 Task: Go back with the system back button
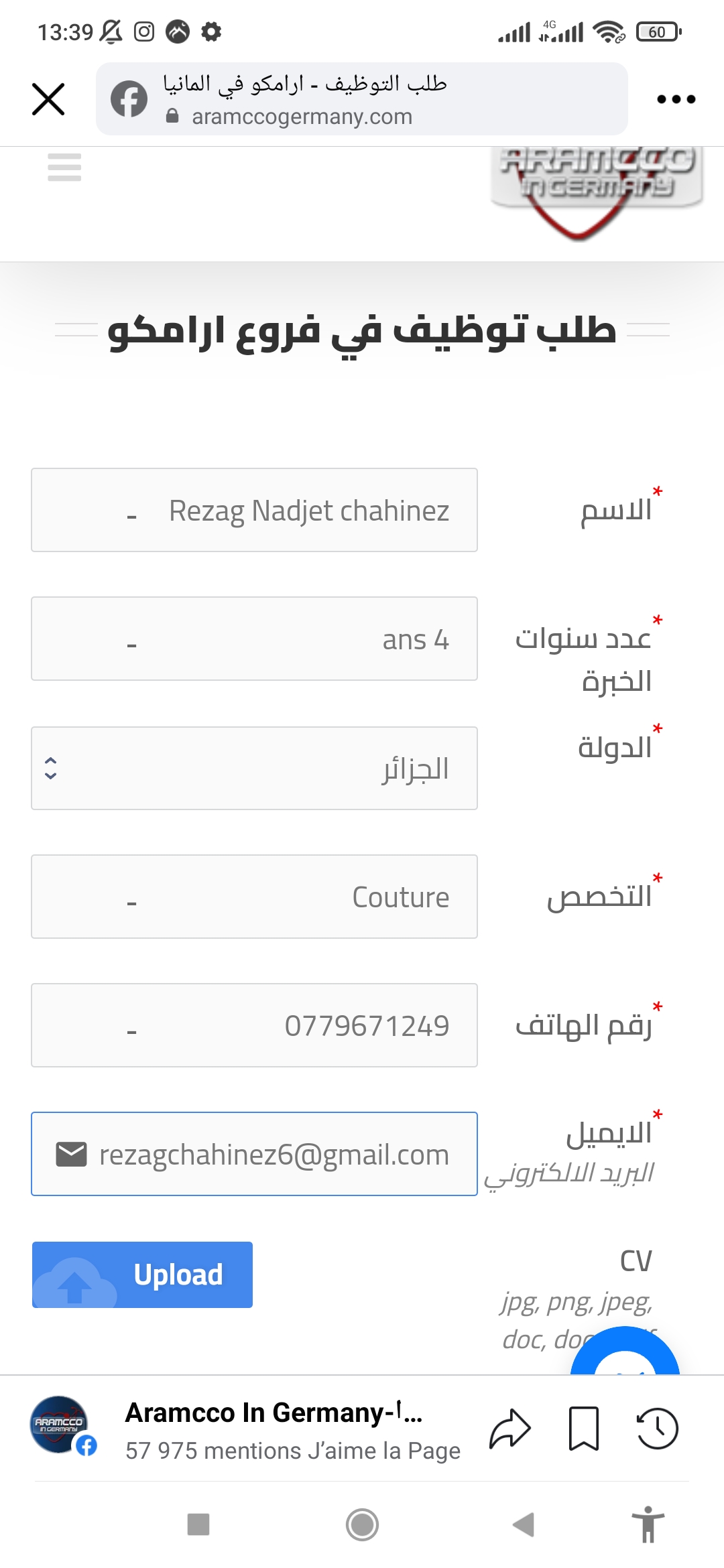click(524, 1524)
